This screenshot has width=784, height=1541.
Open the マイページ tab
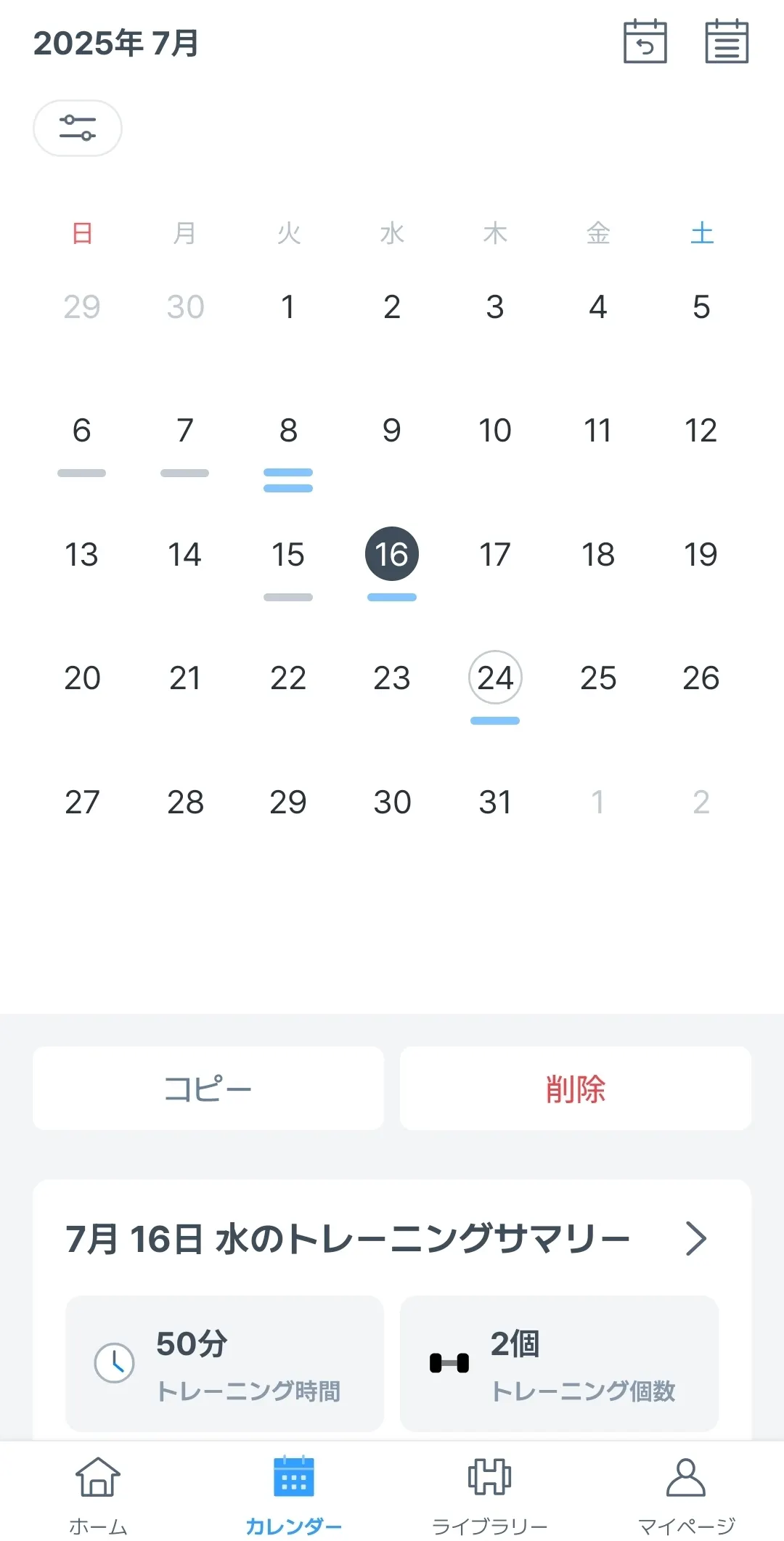(x=685, y=1492)
